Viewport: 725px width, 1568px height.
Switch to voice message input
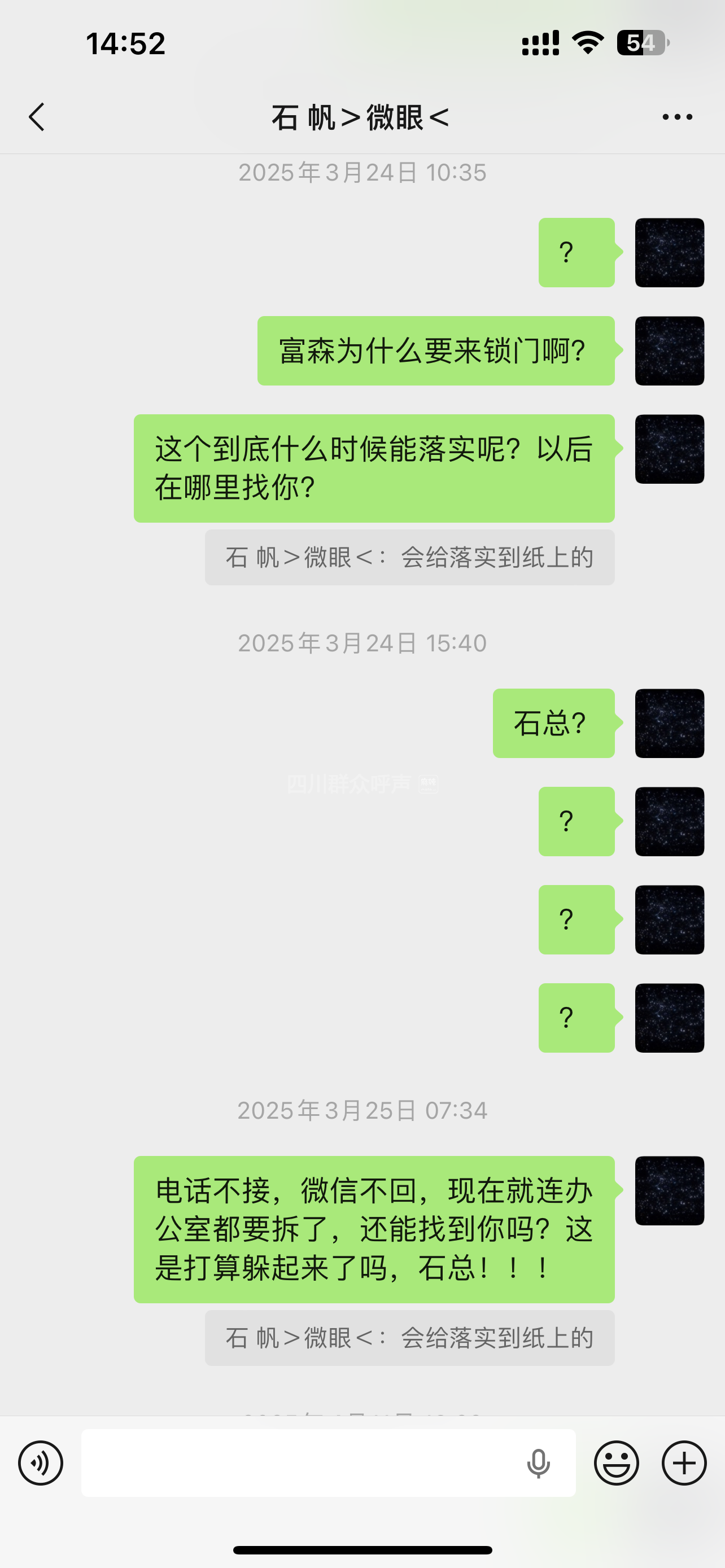(41, 1462)
